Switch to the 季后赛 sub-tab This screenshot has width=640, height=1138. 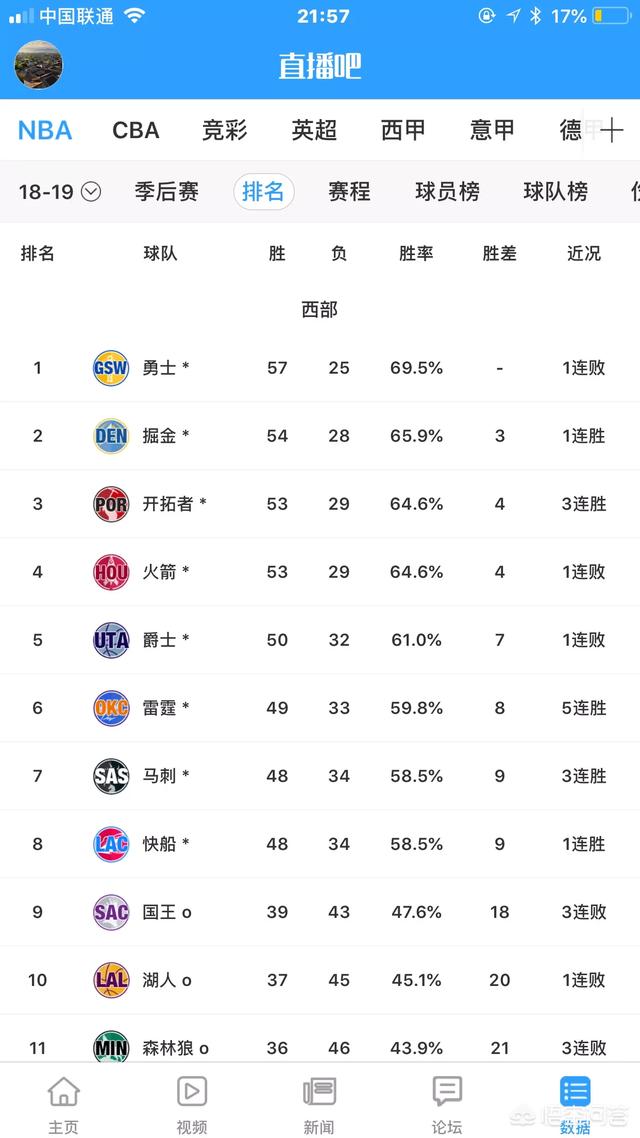(x=166, y=192)
